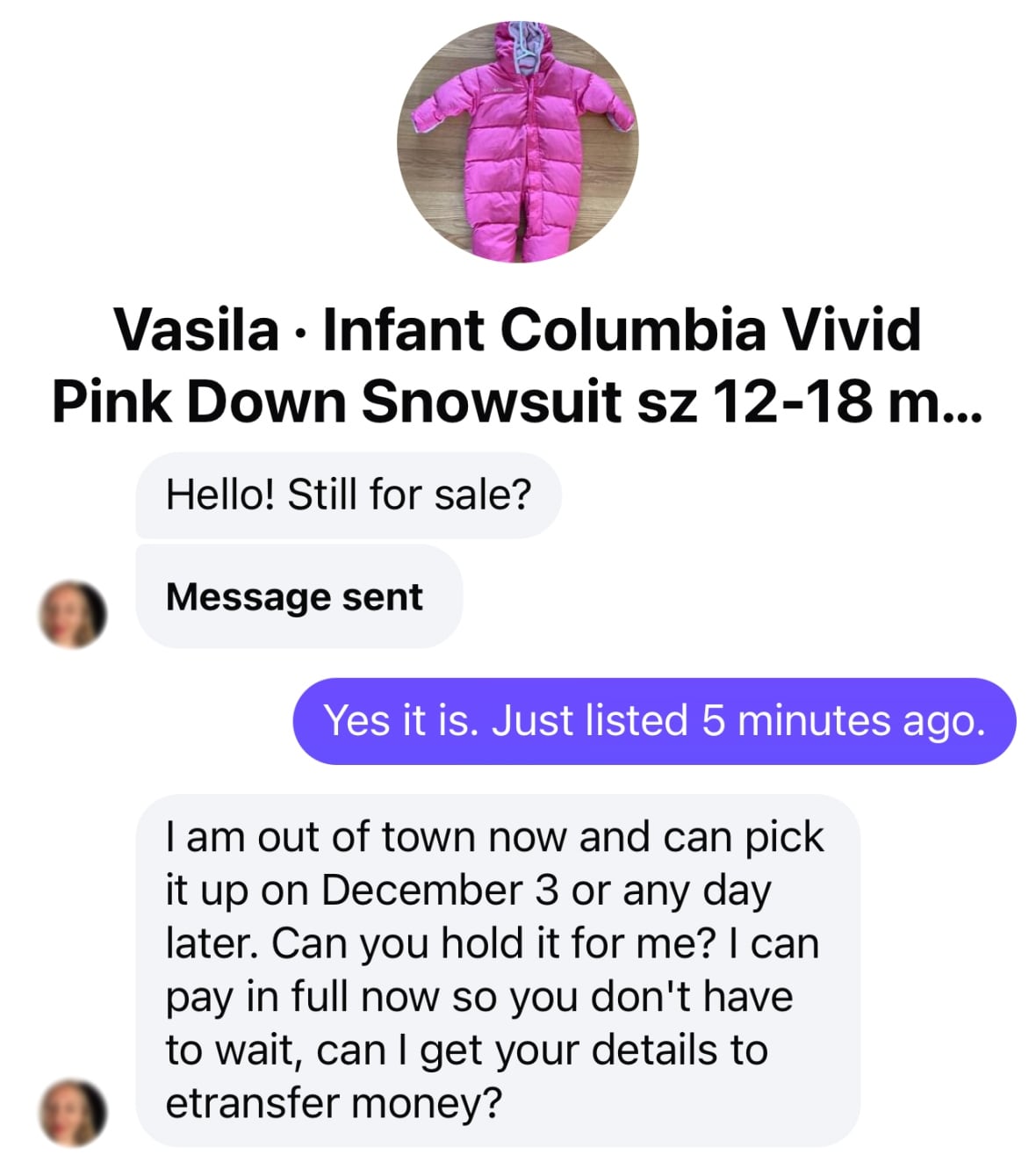The width and height of the screenshot is (1036, 1162).
Task: Tap the avatar beside the 'Message sent' bubble
Action: coord(73,614)
